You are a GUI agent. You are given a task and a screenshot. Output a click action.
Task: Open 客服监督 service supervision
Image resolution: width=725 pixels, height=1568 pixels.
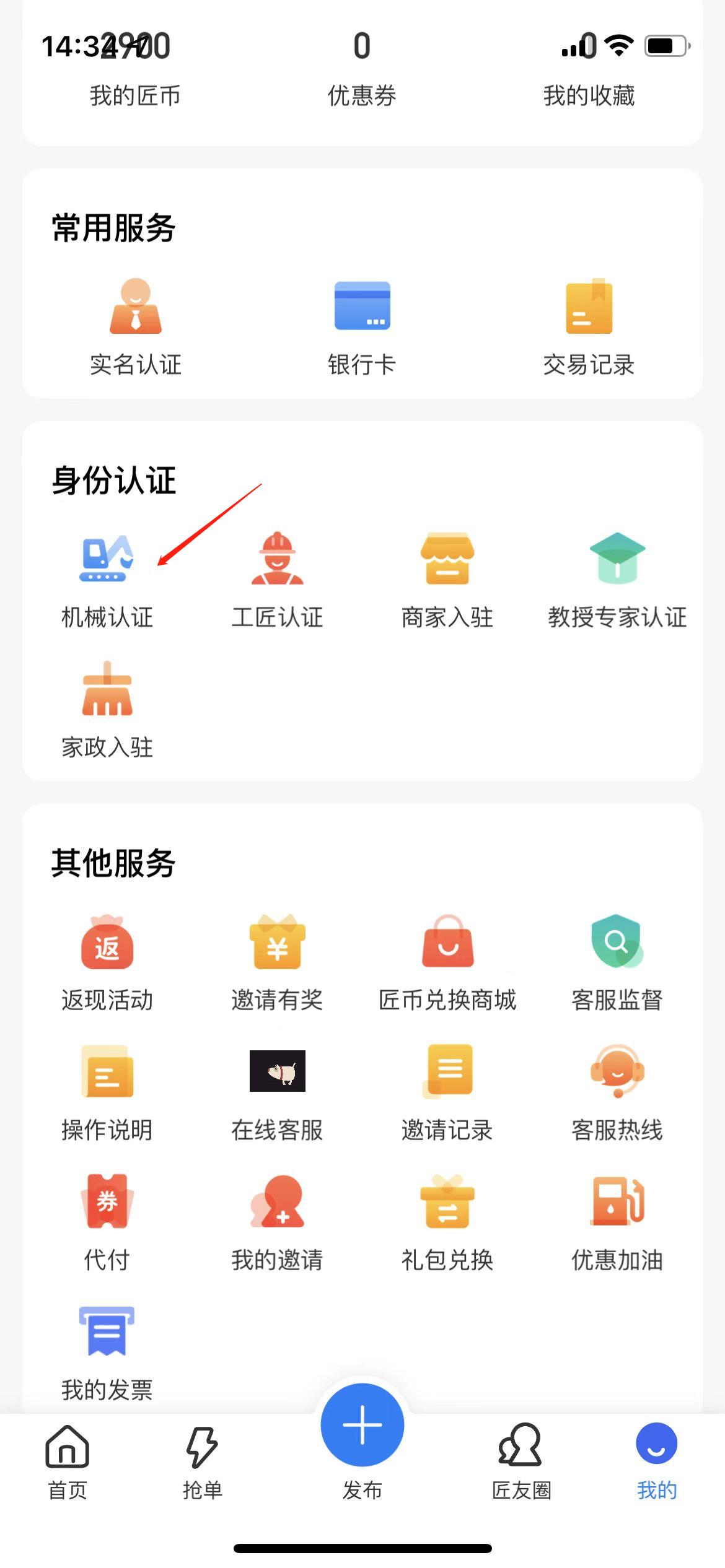point(617,962)
